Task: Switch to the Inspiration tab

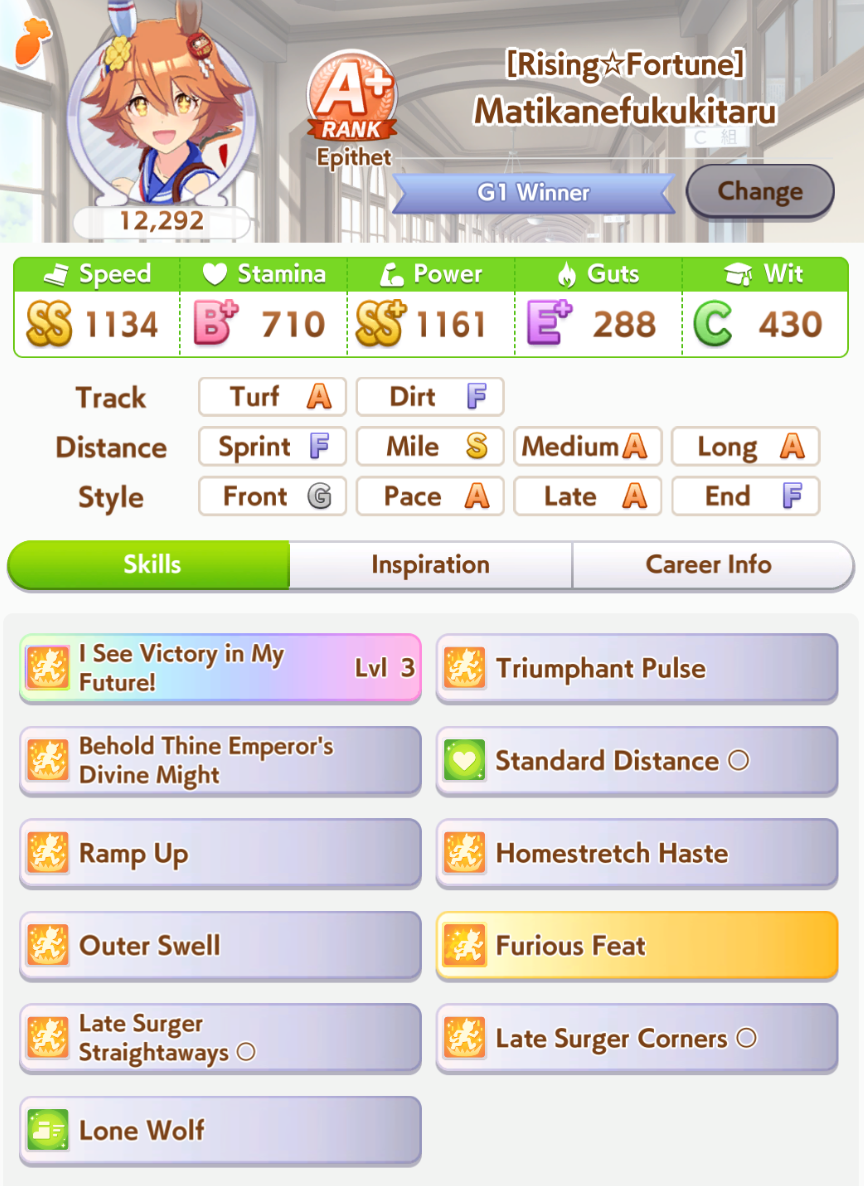Action: (430, 565)
